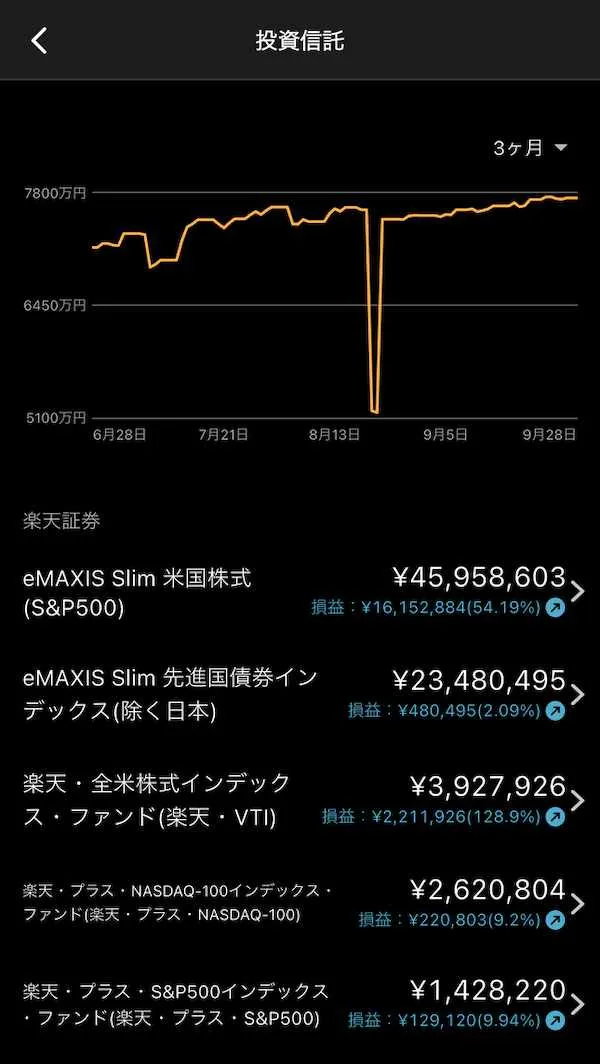The width and height of the screenshot is (600, 1064).
Task: Open 楽天・プラス・S&P500インデックス・ファンド details
Action: pos(300,1005)
